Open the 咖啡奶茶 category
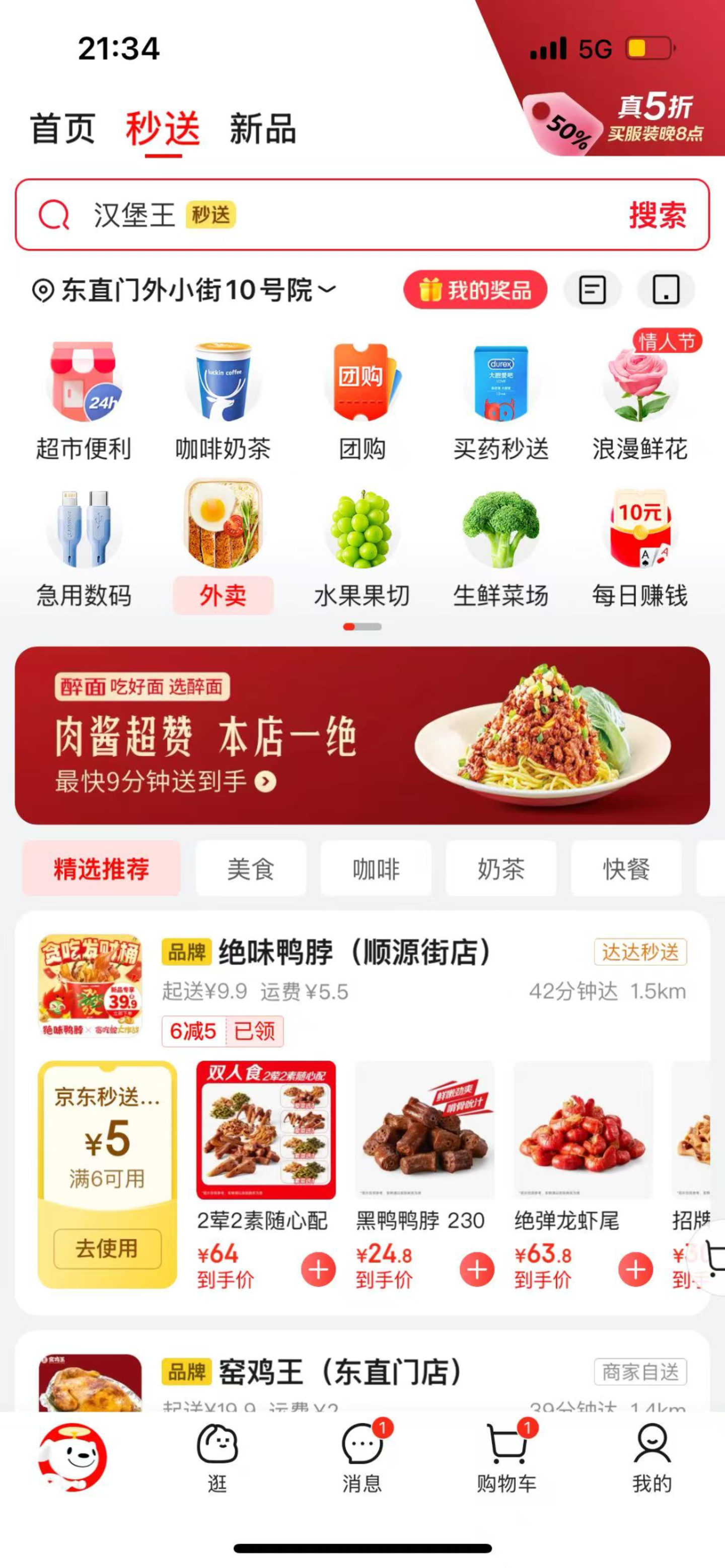This screenshot has height=1568, width=725. point(223,401)
